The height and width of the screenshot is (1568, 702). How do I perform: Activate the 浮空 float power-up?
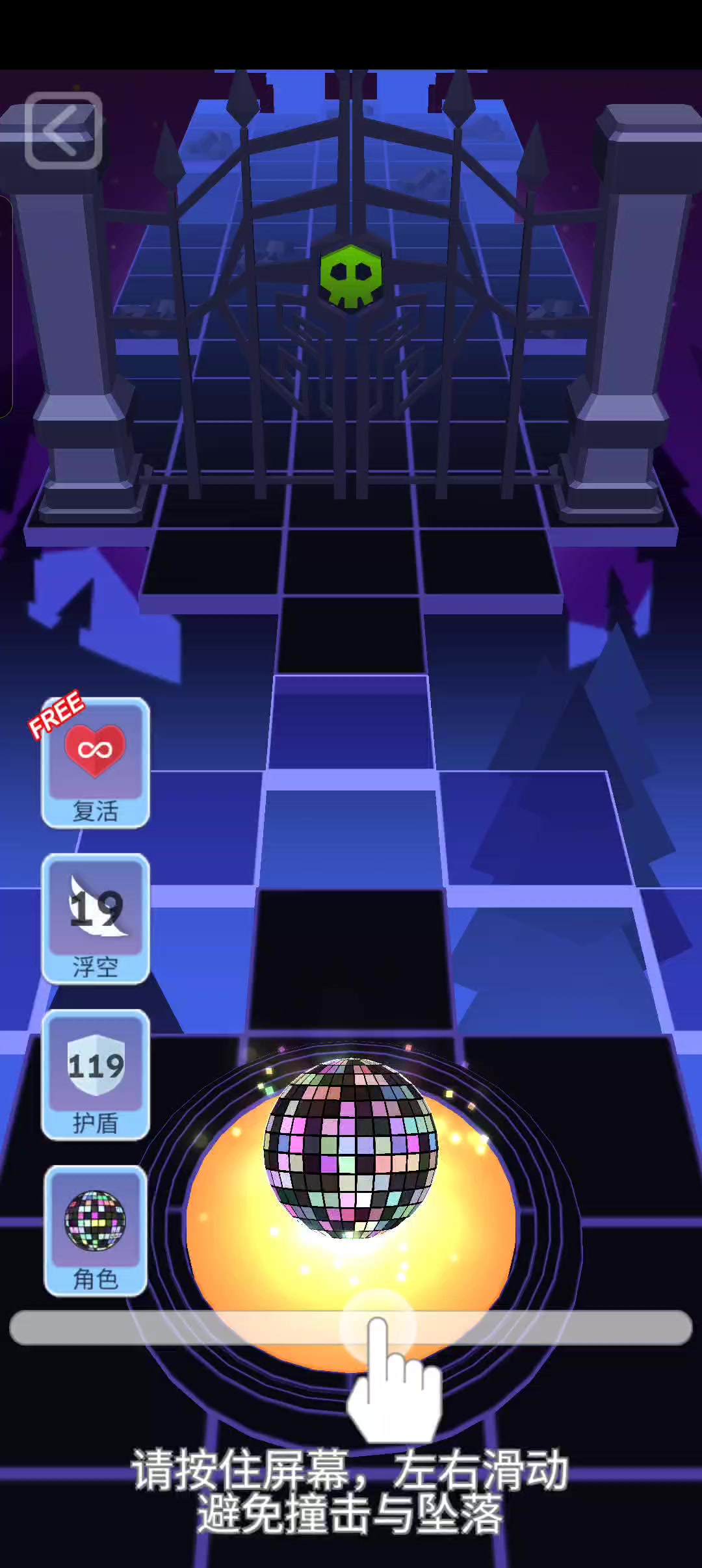[x=96, y=919]
